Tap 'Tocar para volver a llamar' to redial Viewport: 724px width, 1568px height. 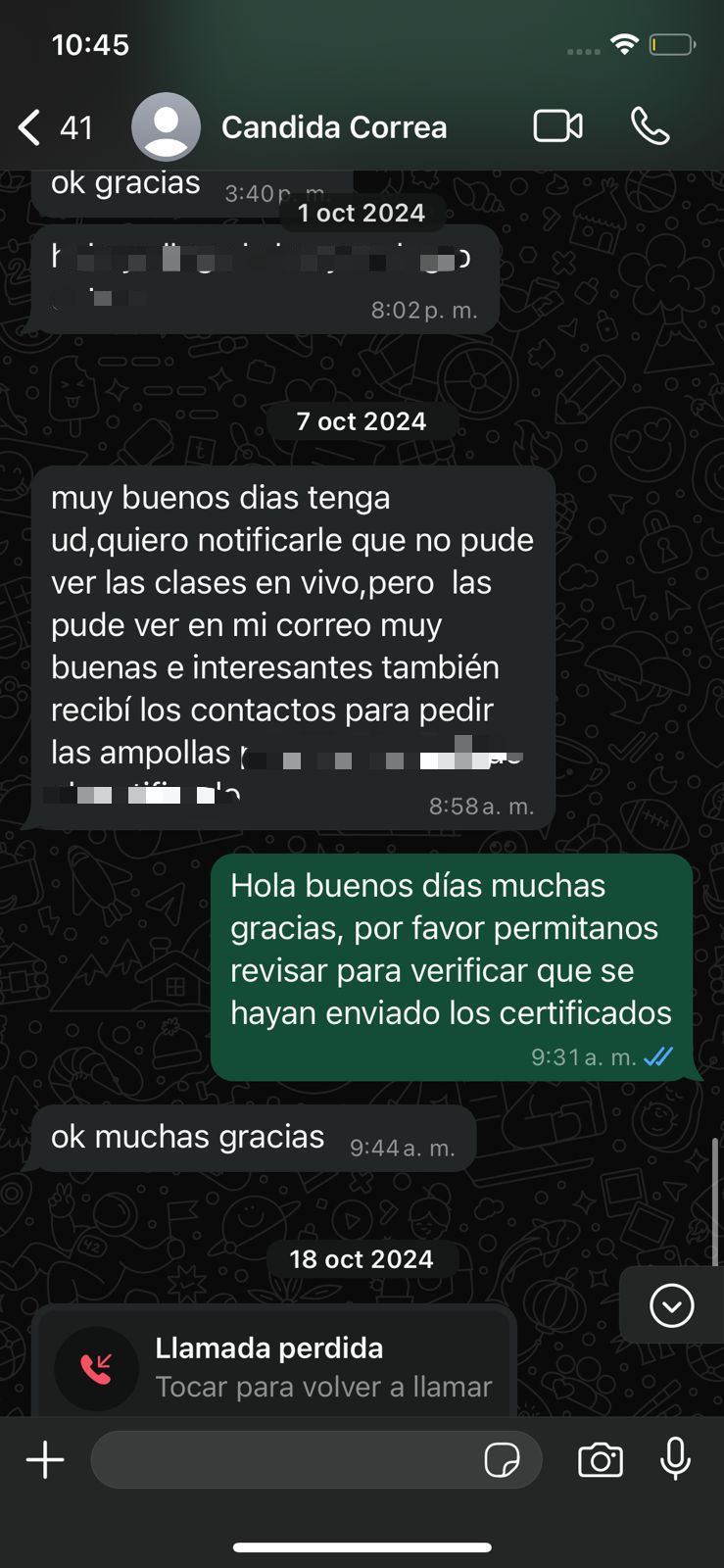coord(323,1387)
